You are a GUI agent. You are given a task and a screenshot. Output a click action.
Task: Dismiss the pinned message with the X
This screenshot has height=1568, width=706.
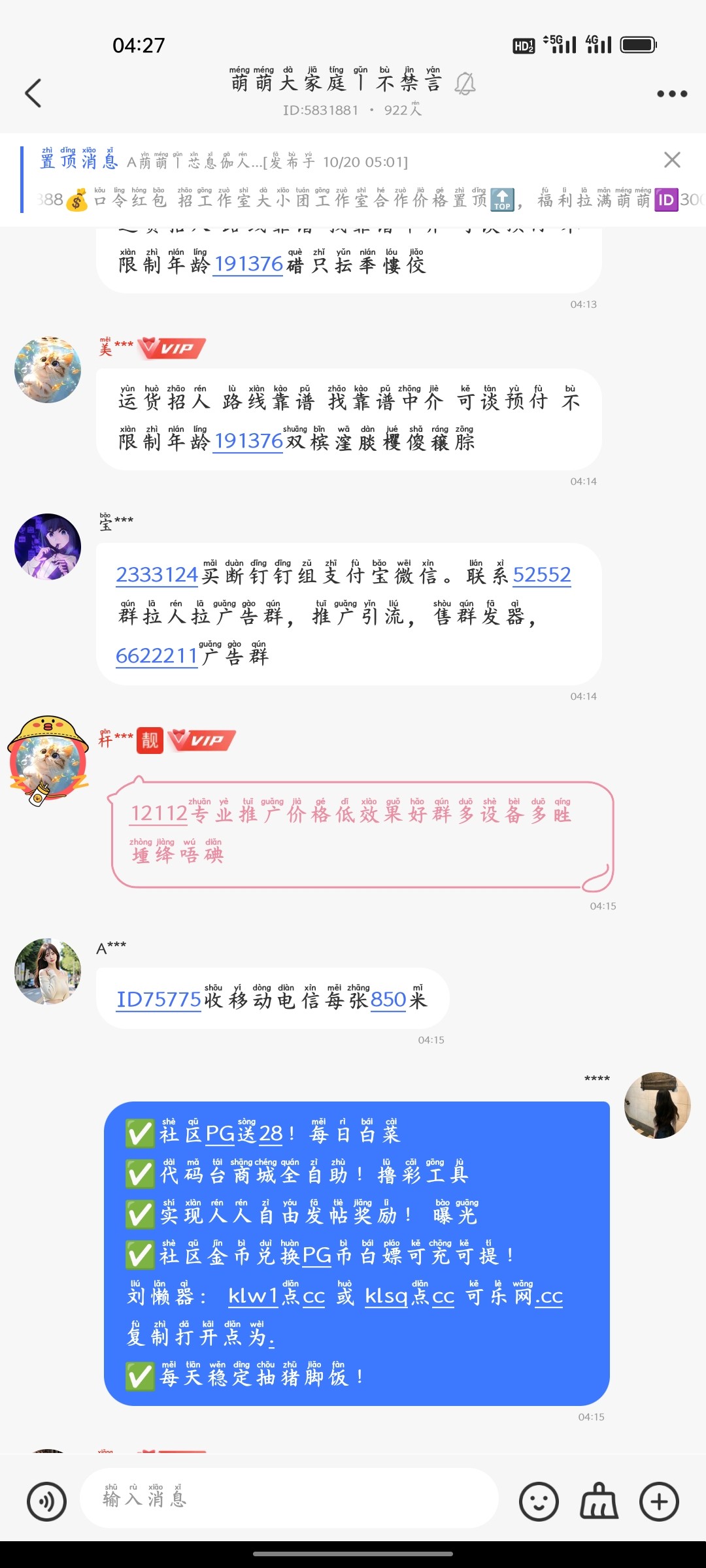671,159
